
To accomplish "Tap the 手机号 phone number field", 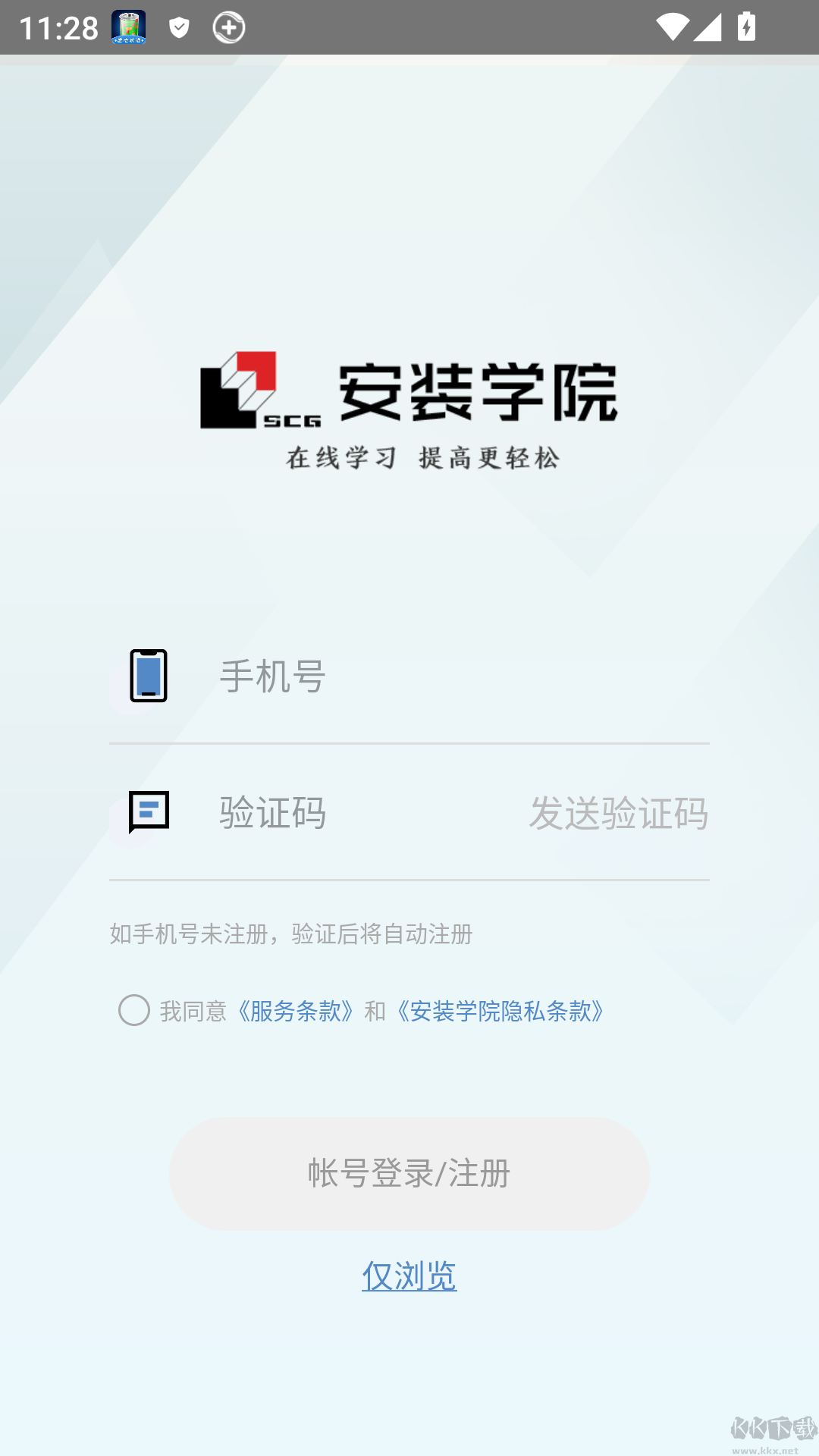I will (455, 676).
